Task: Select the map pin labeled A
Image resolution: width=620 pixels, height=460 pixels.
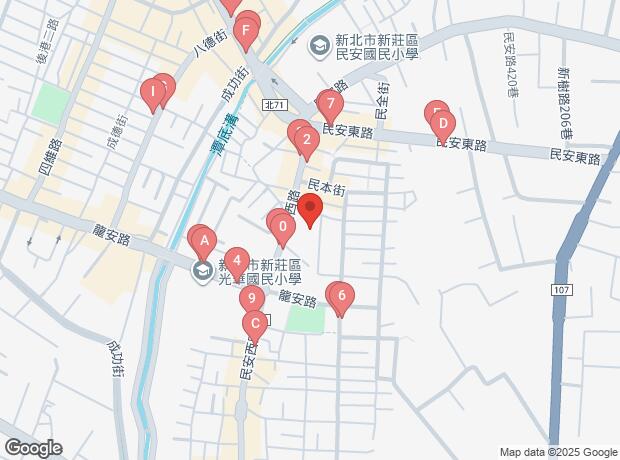Action: click(203, 240)
